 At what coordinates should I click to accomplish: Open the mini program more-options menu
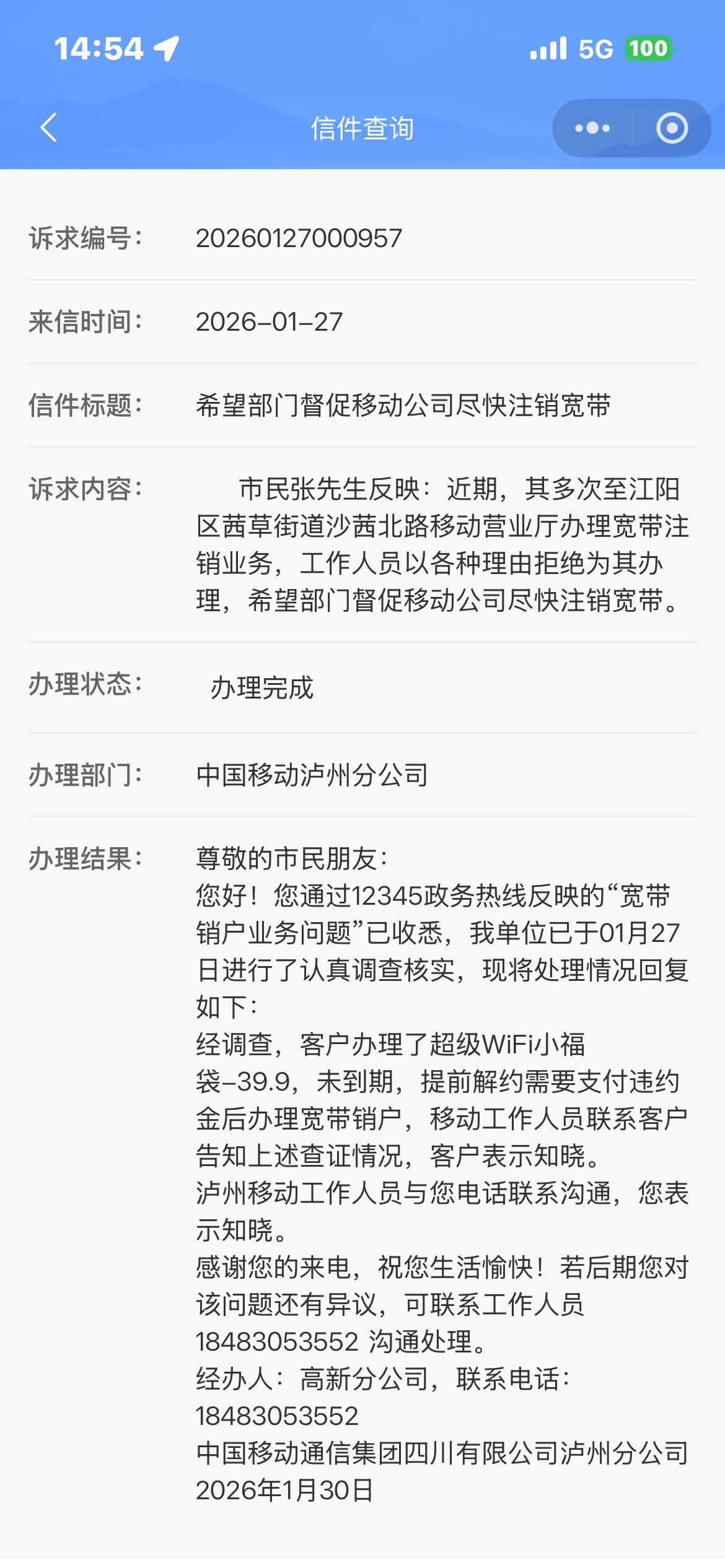point(592,128)
